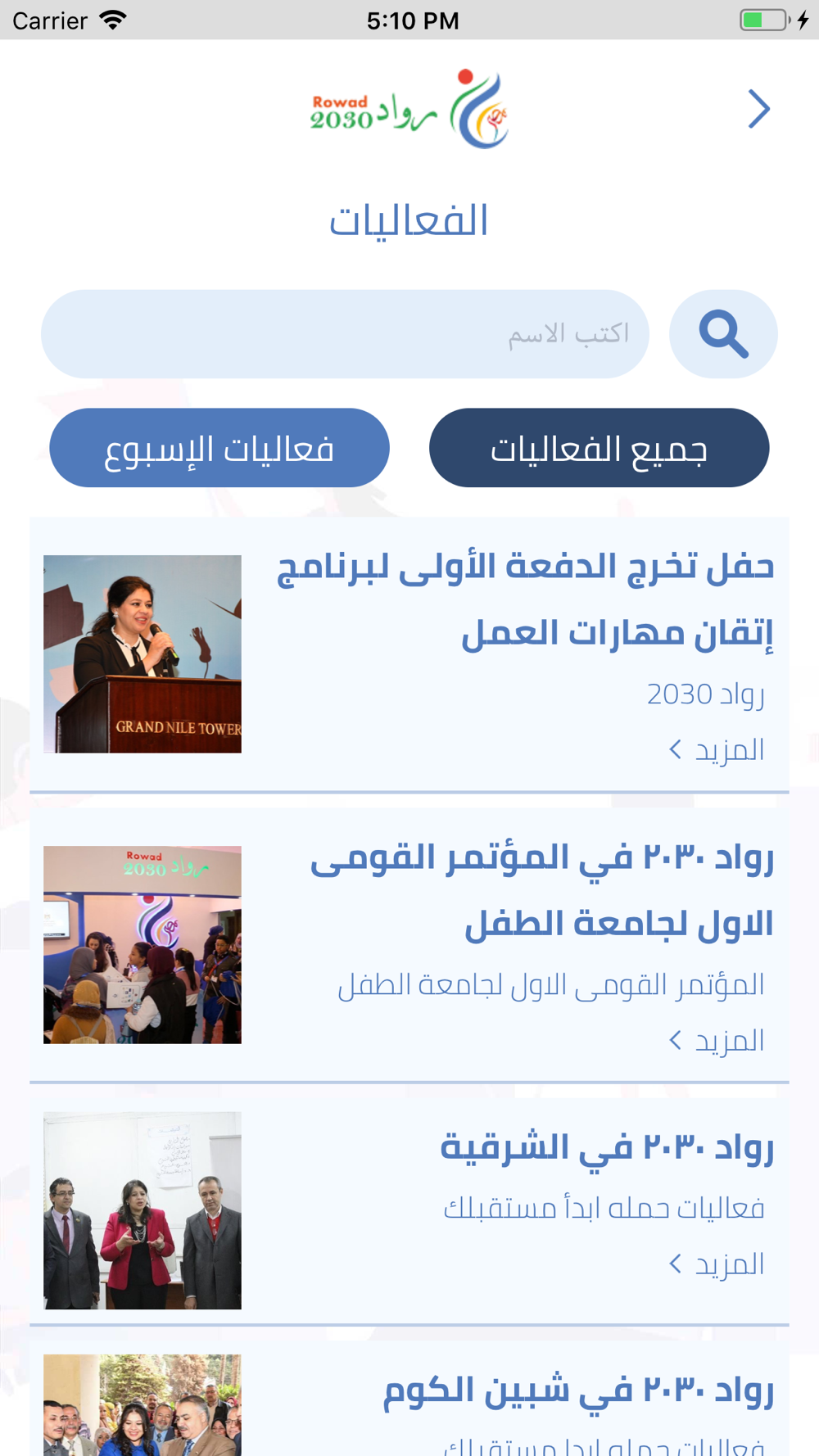The height and width of the screenshot is (1456, 819).
Task: Open the المؤتمر القومى لجامعة الطفل event
Action: click(x=409, y=945)
